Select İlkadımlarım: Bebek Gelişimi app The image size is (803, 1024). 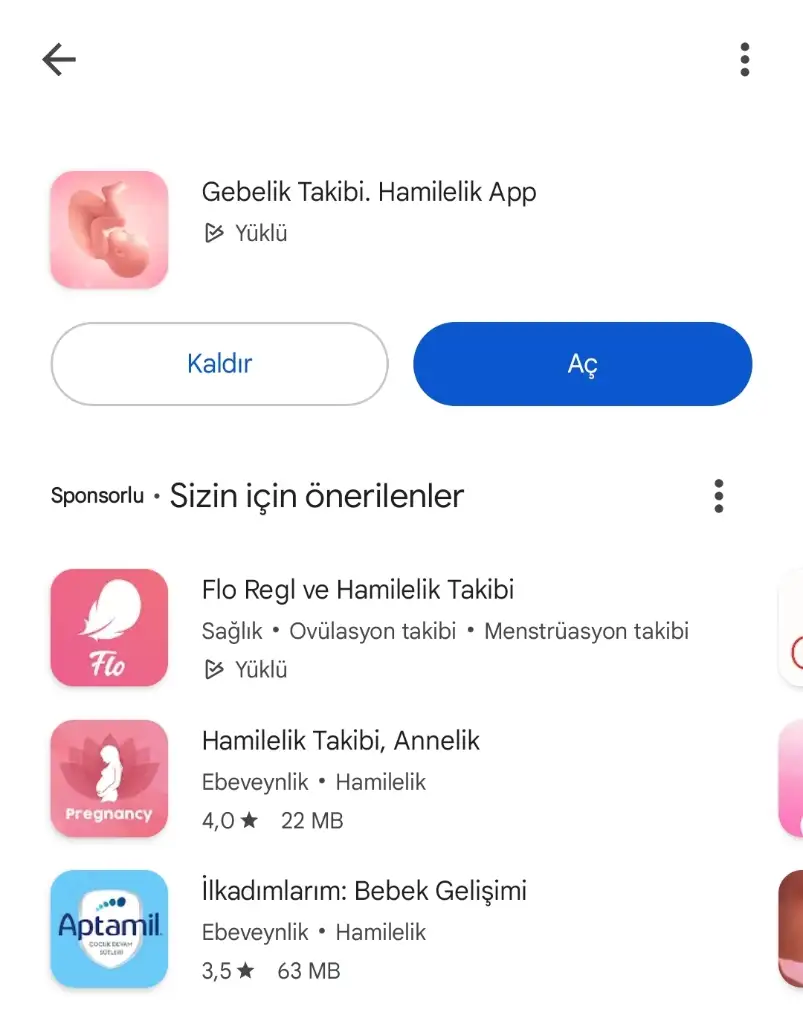(x=364, y=891)
